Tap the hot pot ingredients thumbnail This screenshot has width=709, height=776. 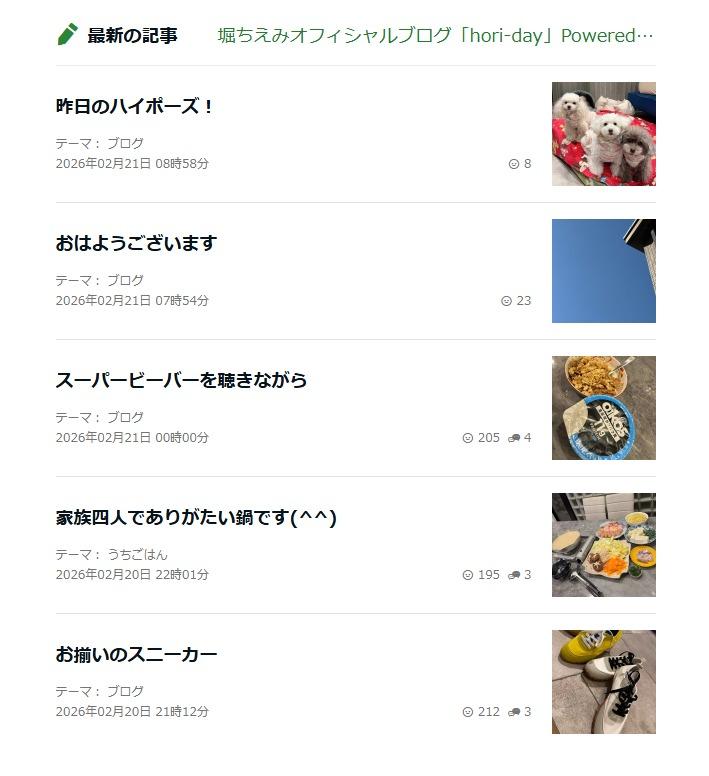pyautogui.click(x=603, y=545)
